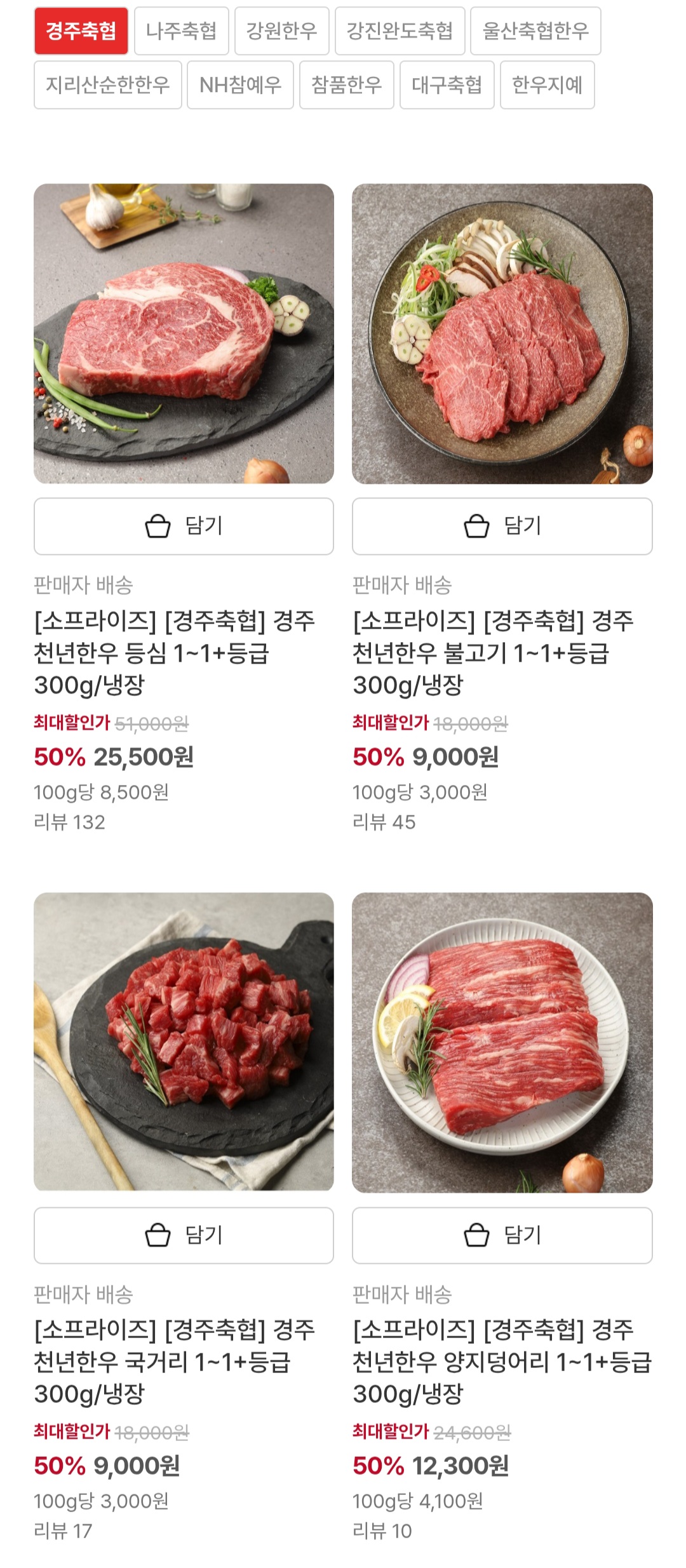Open the 경주 천년한우 등심 product image
Image resolution: width=686 pixels, height=1568 pixels.
point(184,333)
